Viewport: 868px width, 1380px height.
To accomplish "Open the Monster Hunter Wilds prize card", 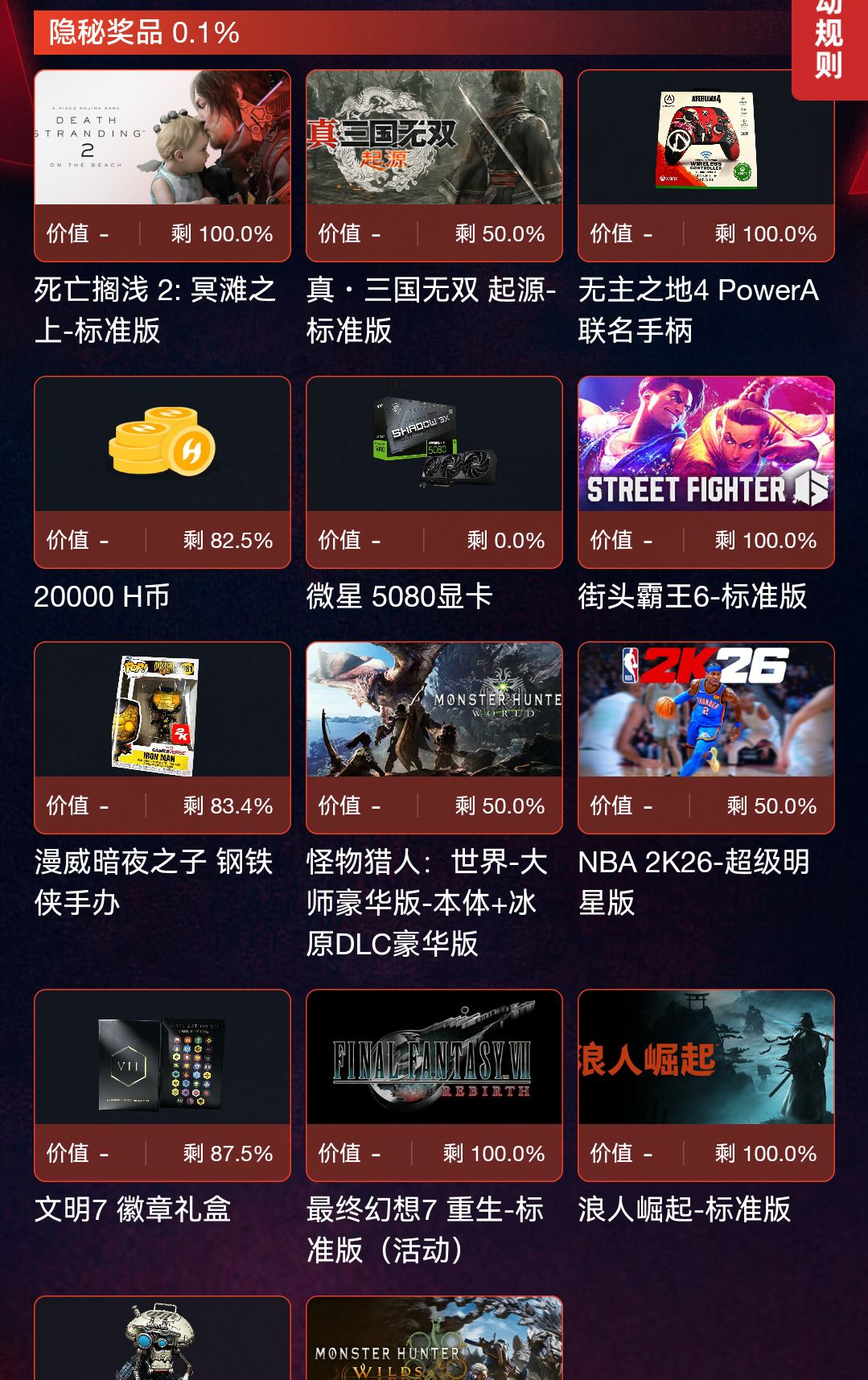I will (434, 1339).
